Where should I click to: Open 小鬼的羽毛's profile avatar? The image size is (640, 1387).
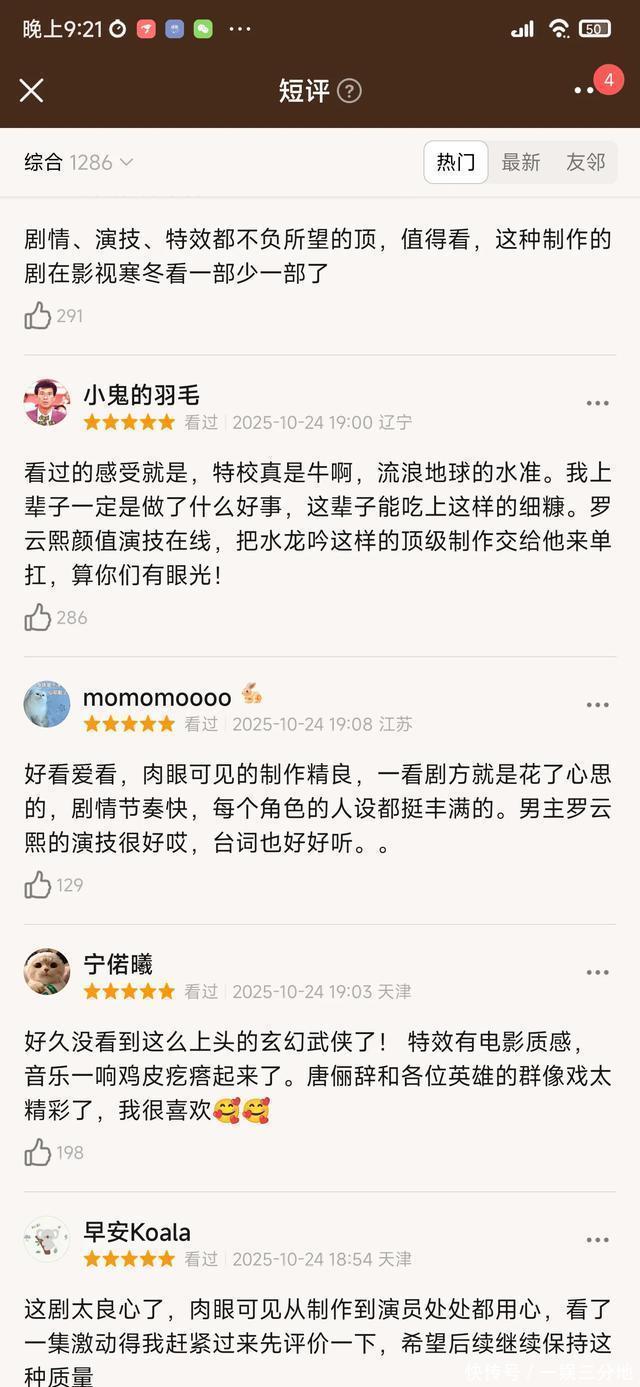(47, 403)
